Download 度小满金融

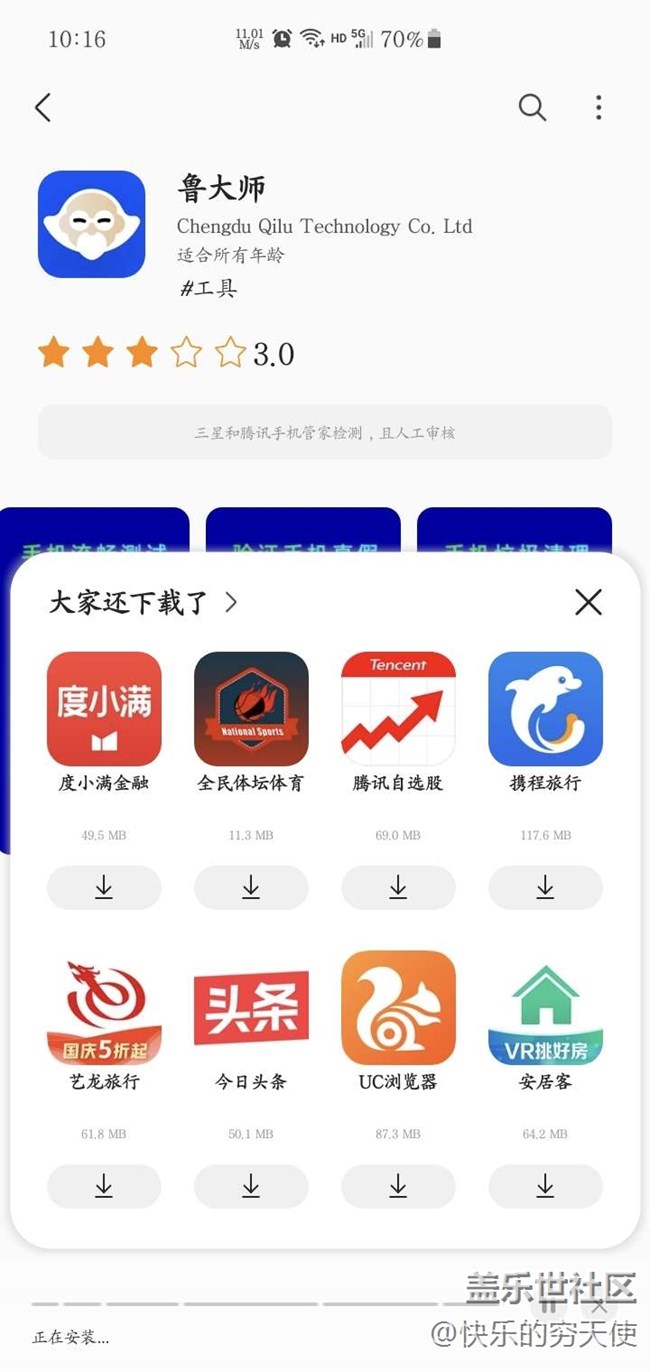point(104,887)
